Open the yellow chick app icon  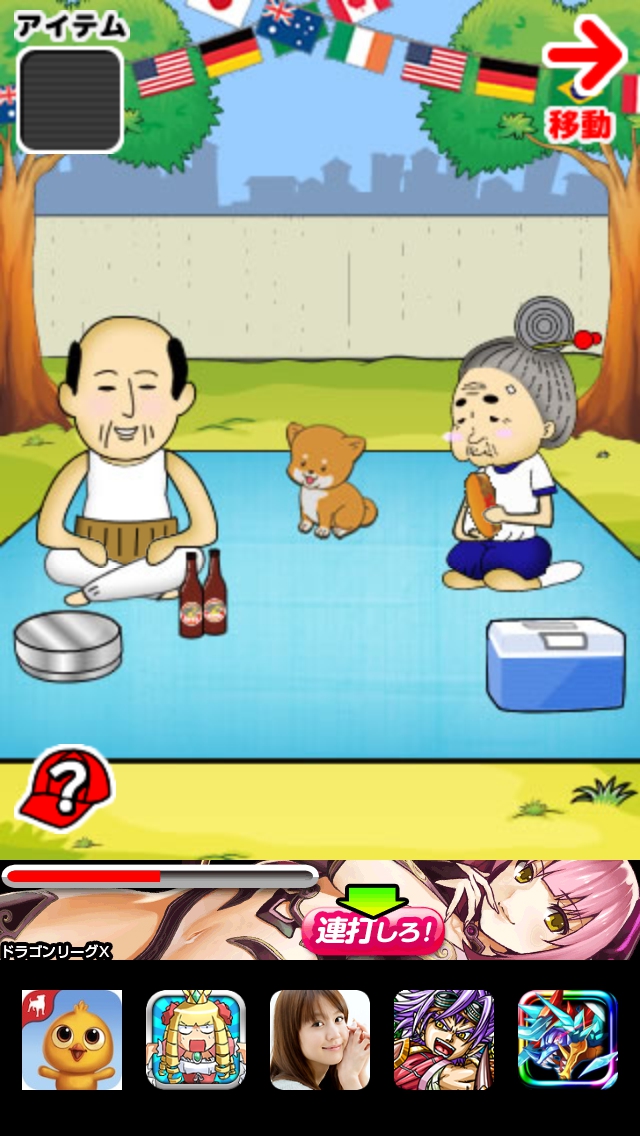pos(72,1040)
